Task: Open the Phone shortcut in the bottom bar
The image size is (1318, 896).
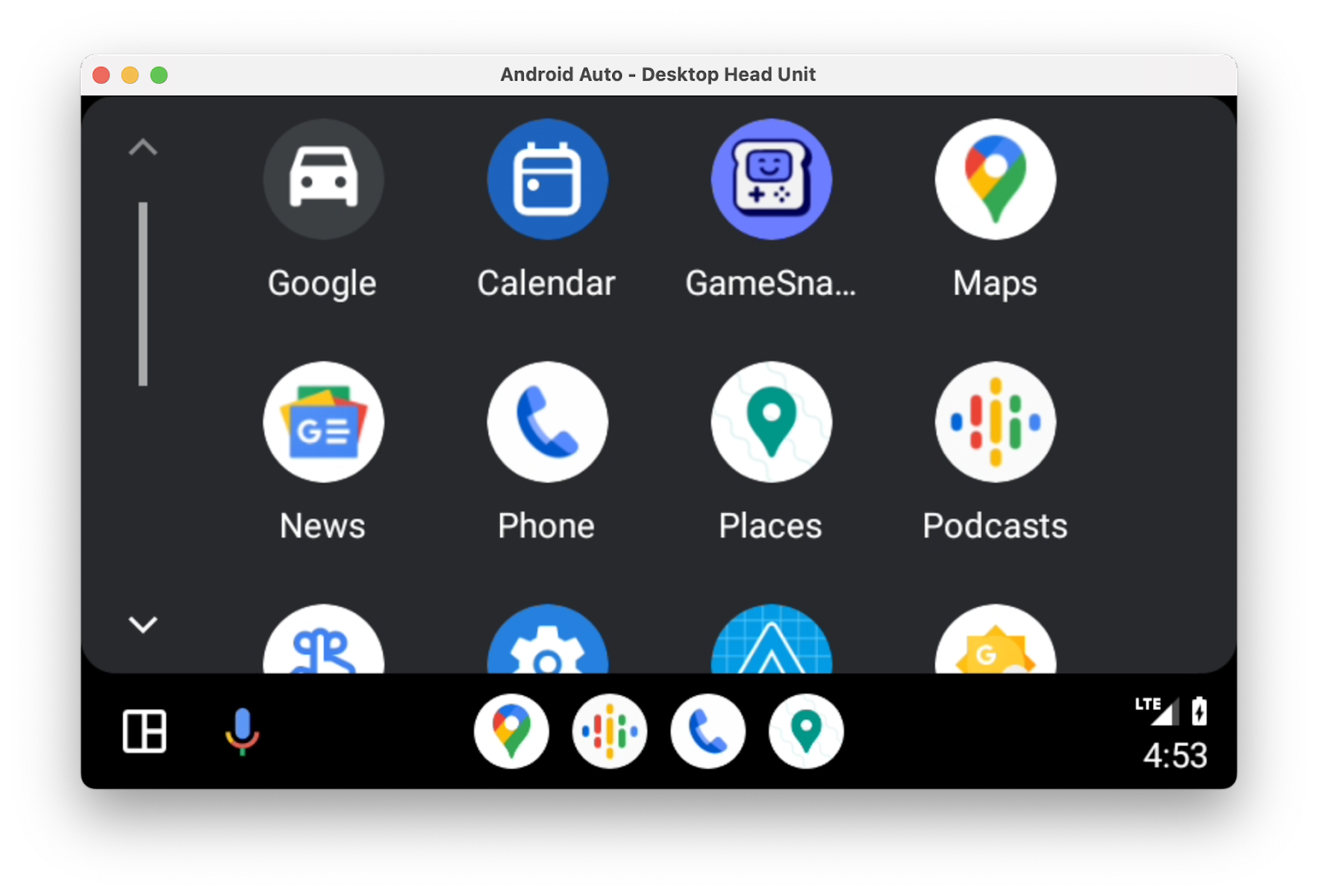Action: click(708, 731)
